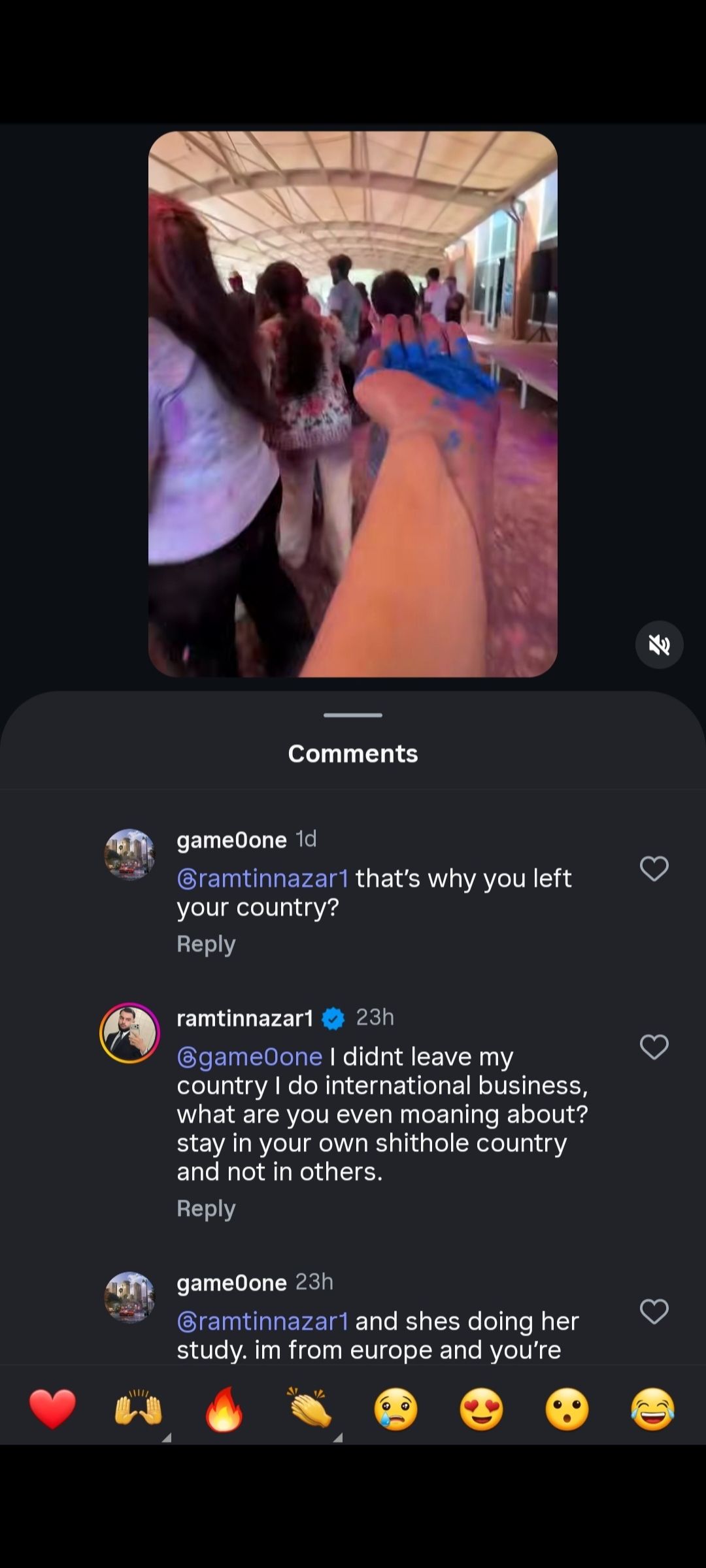This screenshot has width=706, height=1568.
Task: Tap @game0one mention in ramtinnazar1's reply
Action: (250, 1056)
